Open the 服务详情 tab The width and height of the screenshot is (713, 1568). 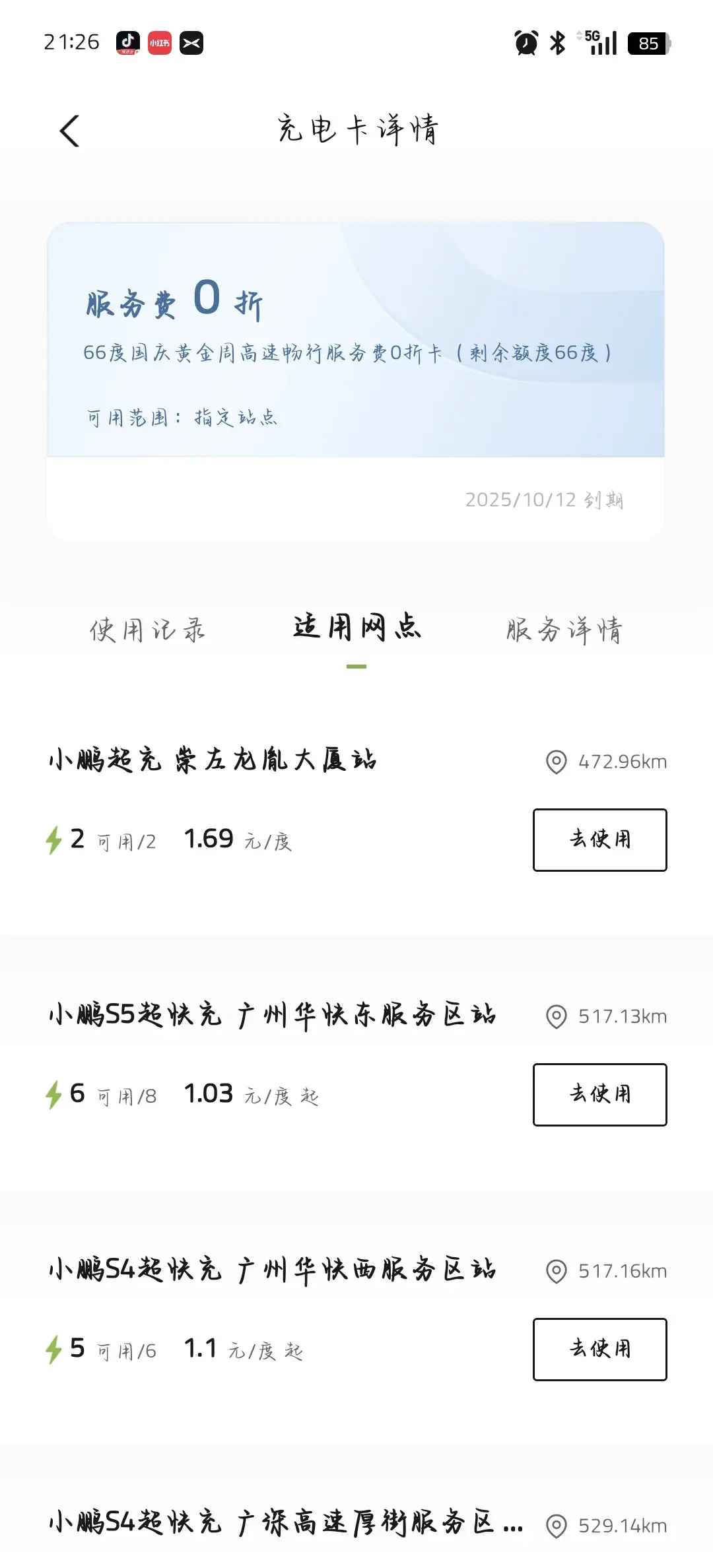tap(564, 630)
